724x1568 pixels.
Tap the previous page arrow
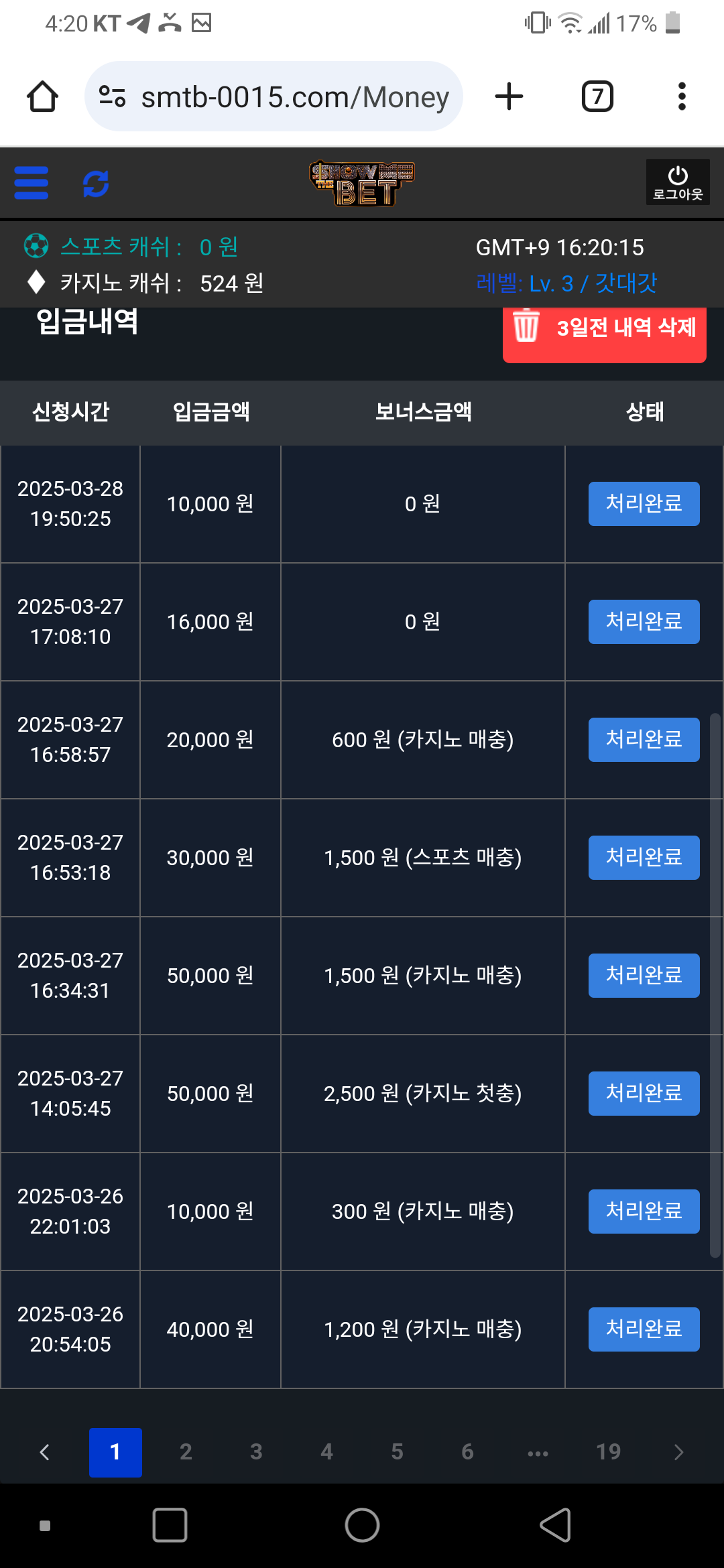(45, 1452)
